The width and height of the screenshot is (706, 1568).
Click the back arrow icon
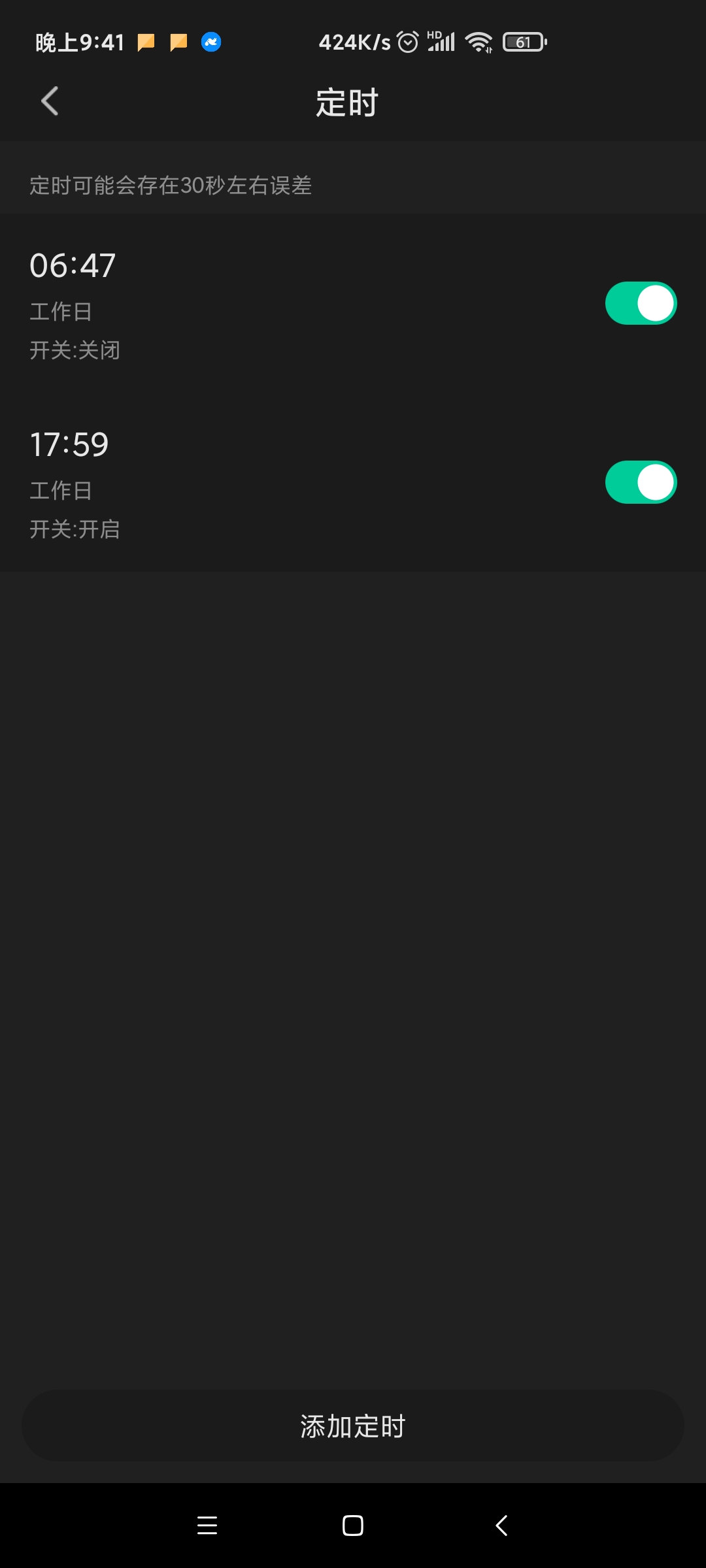point(49,101)
